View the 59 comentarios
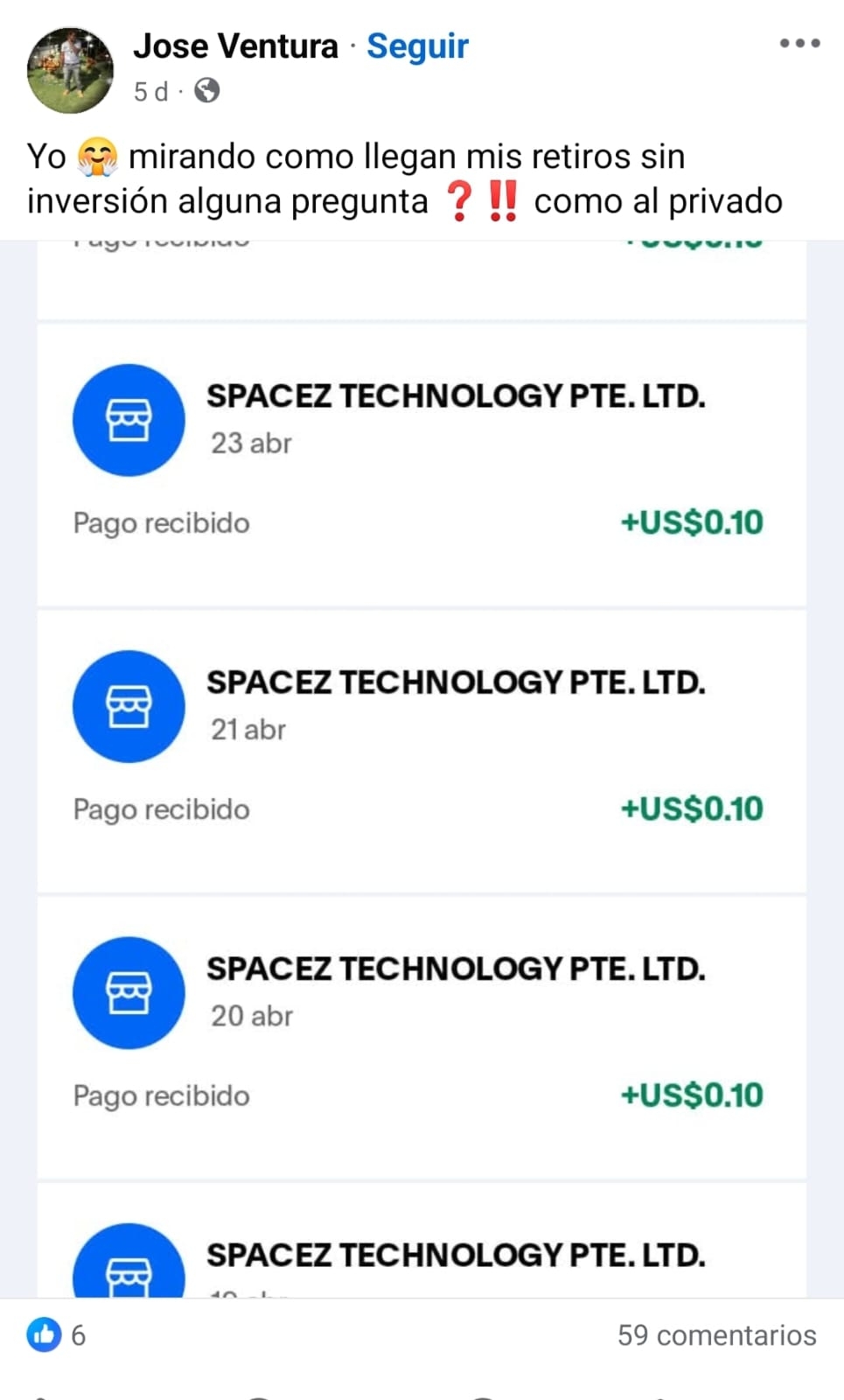844x1400 pixels. [x=716, y=1335]
